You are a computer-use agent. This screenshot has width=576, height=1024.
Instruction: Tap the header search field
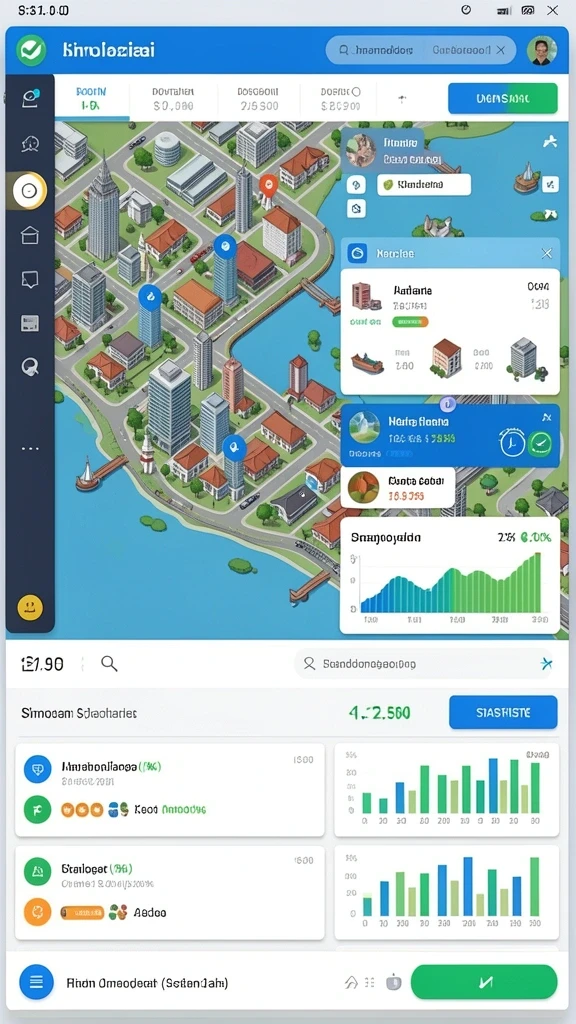tap(421, 50)
